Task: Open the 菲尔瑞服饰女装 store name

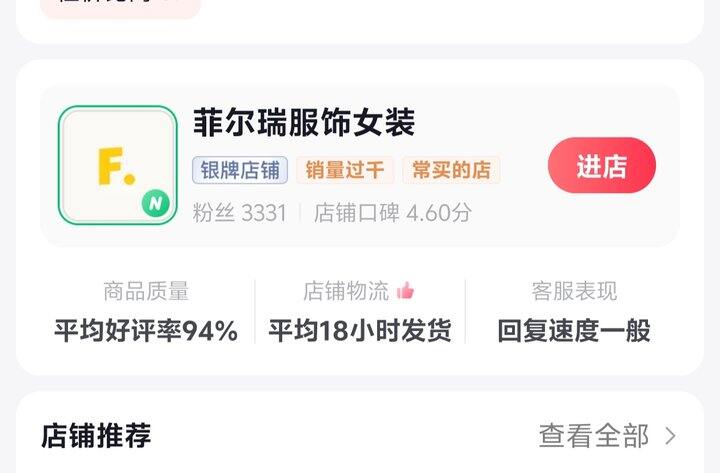Action: 304,123
